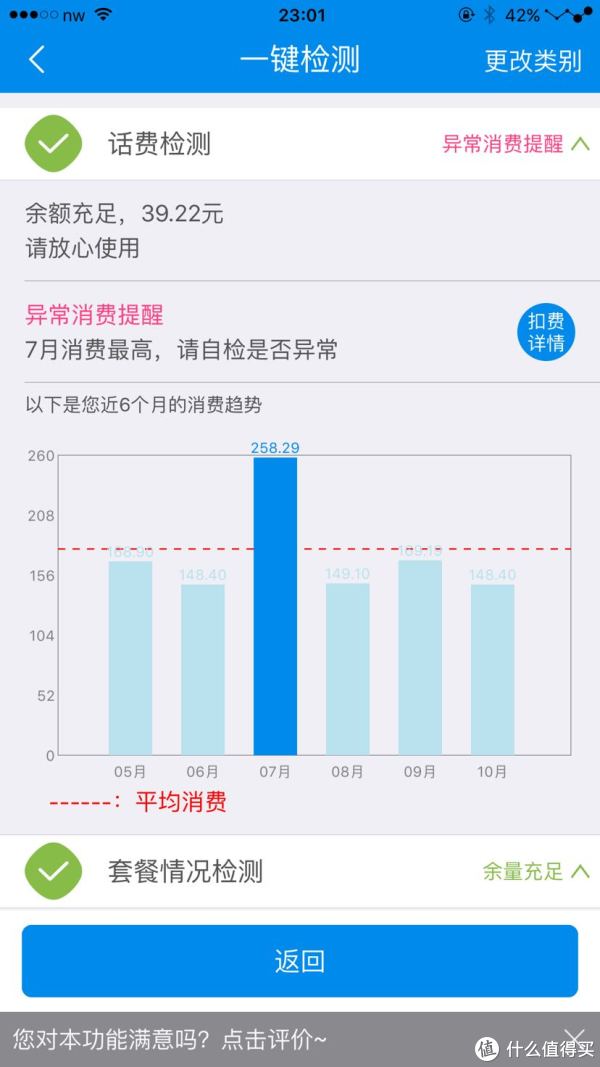Collapse the 套餐情况检测 section via 余量充足
This screenshot has width=600, height=1067.
coord(536,870)
